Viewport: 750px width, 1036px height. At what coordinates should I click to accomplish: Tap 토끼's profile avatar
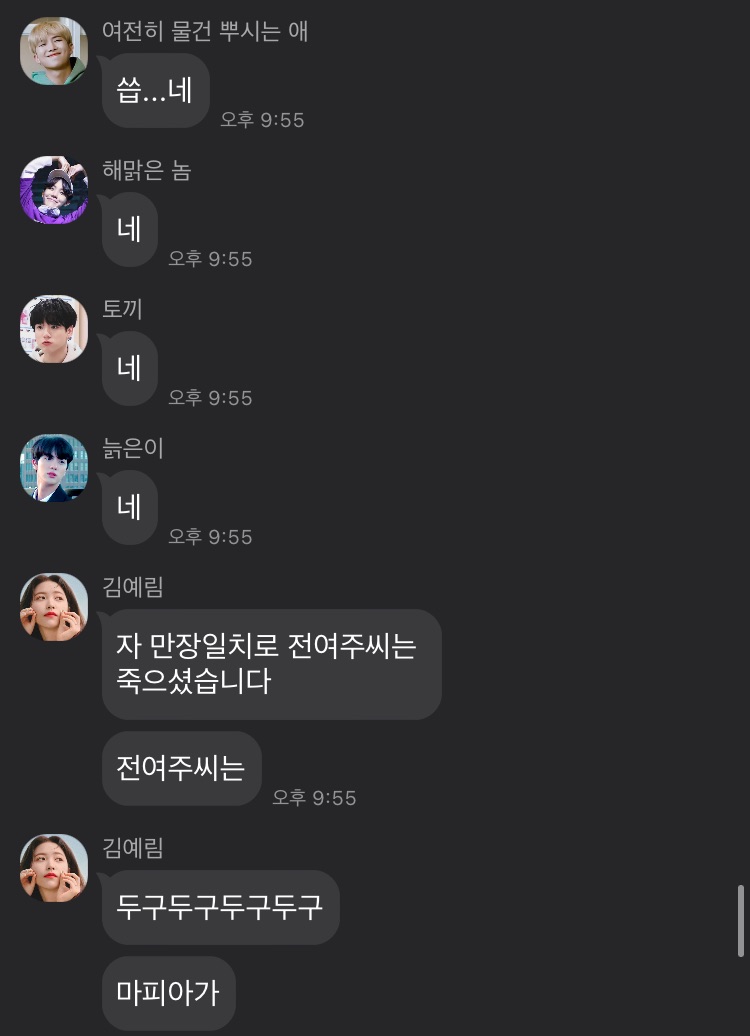click(x=54, y=329)
